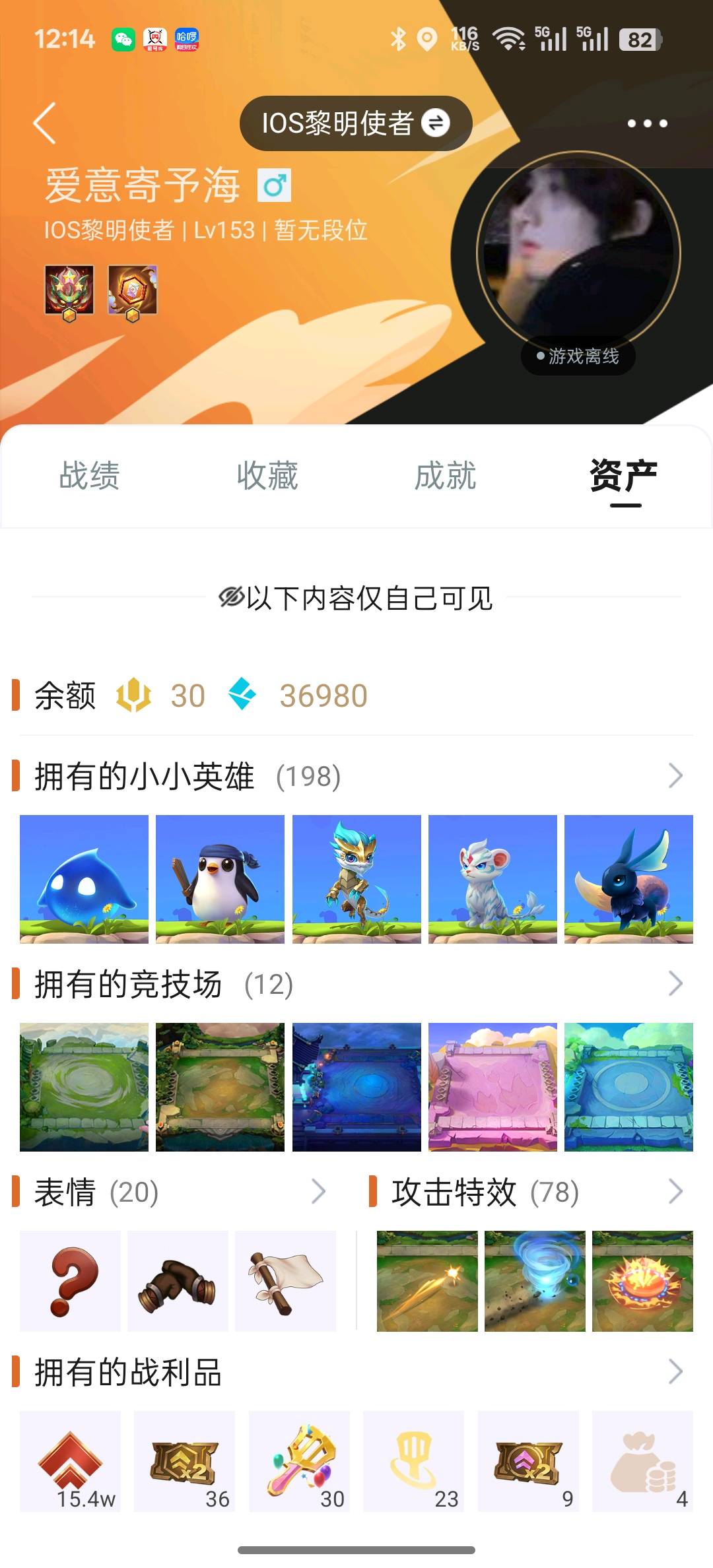713x1568 pixels.
Task: Expand the 表情 collection
Action: coord(318,1192)
